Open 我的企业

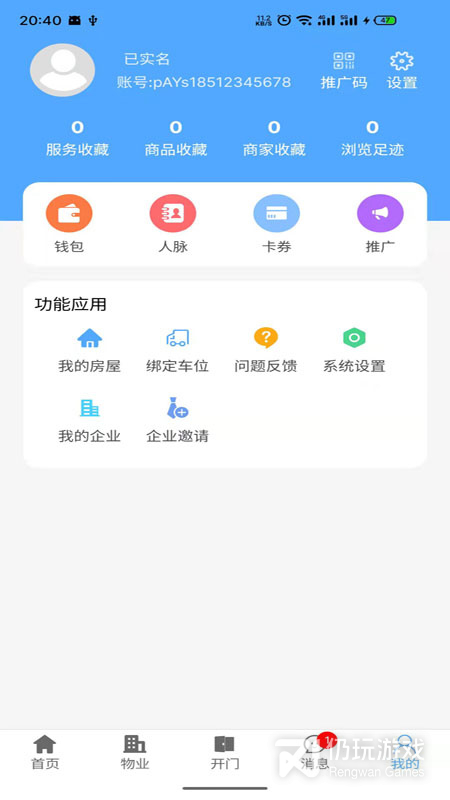click(89, 421)
